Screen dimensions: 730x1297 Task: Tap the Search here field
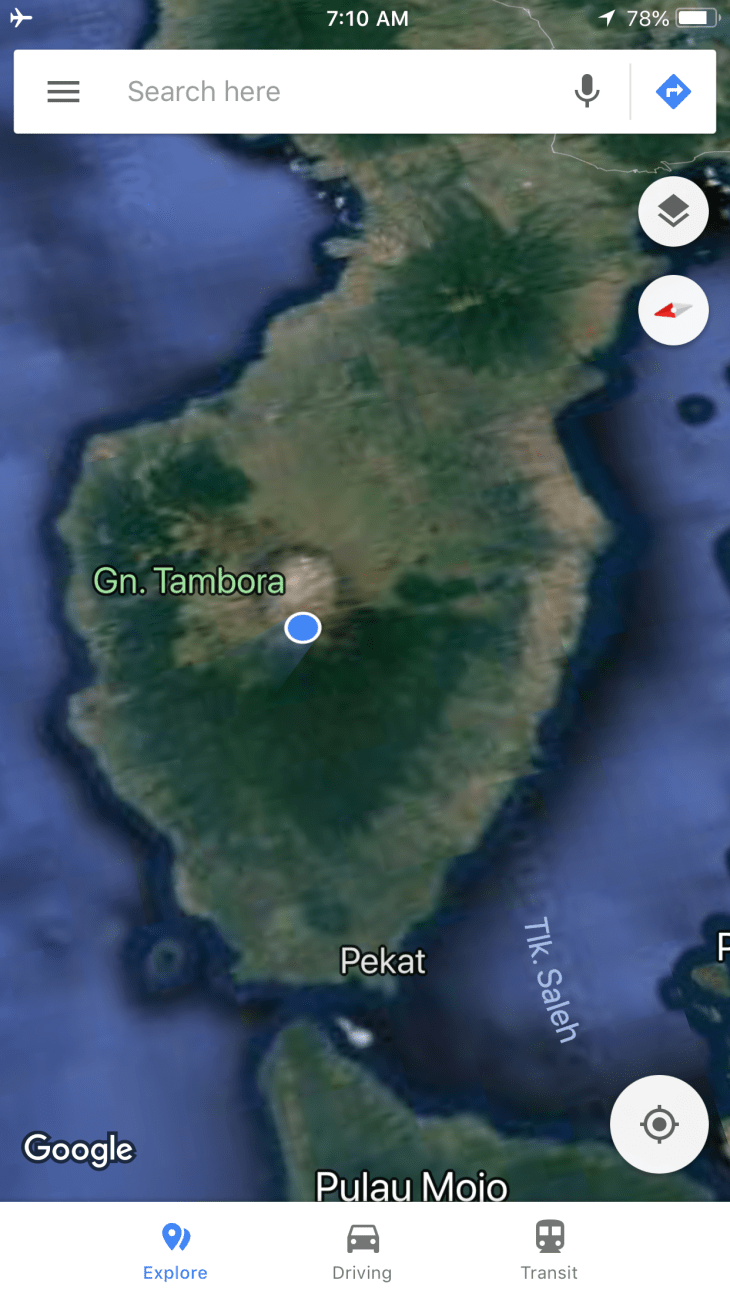(330, 92)
